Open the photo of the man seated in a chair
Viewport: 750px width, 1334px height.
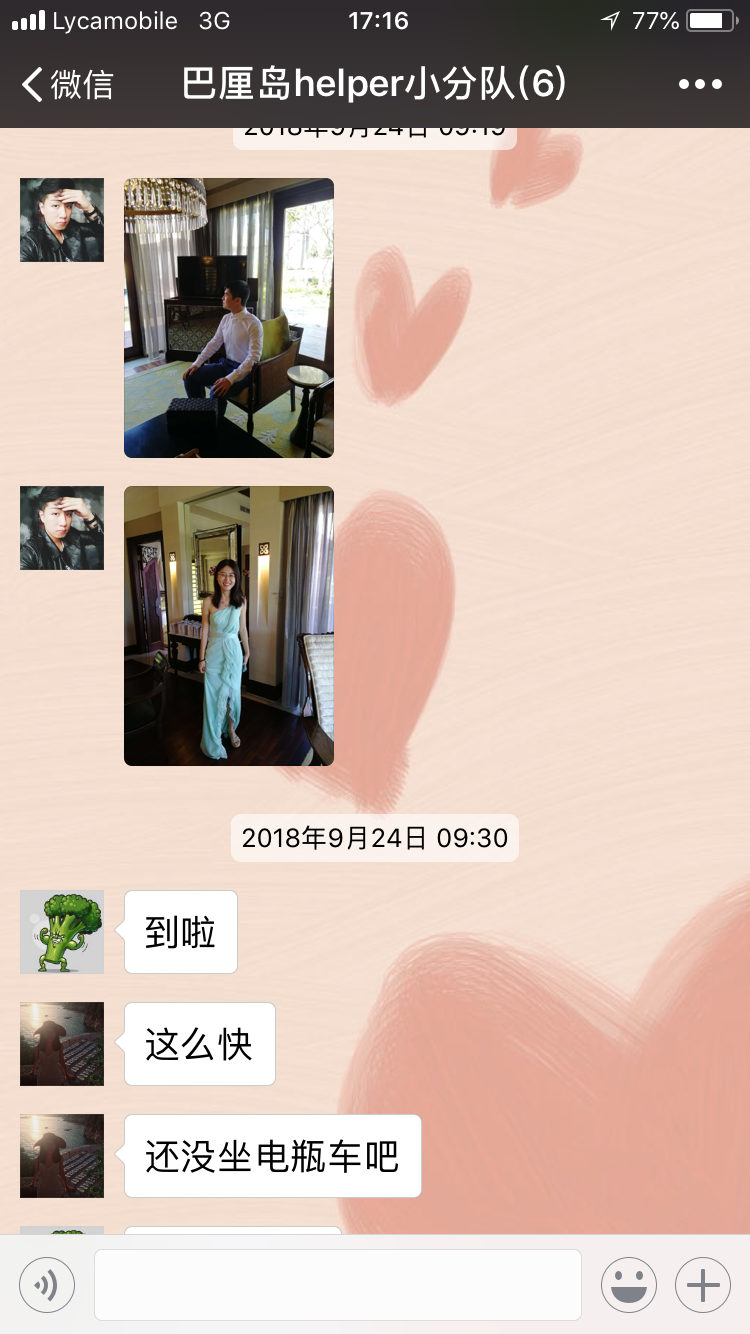click(x=229, y=318)
